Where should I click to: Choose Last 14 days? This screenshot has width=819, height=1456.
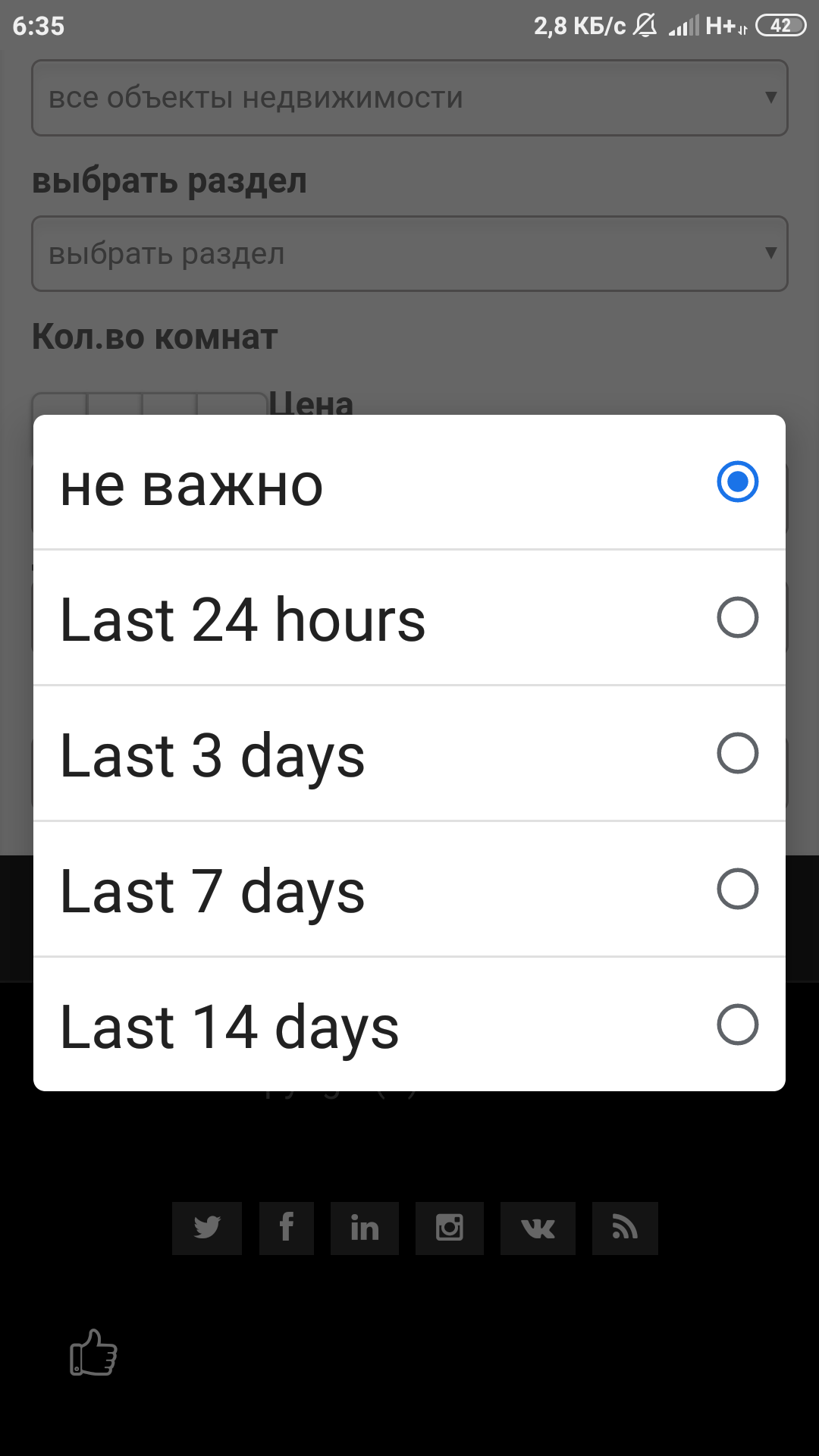[409, 1025]
